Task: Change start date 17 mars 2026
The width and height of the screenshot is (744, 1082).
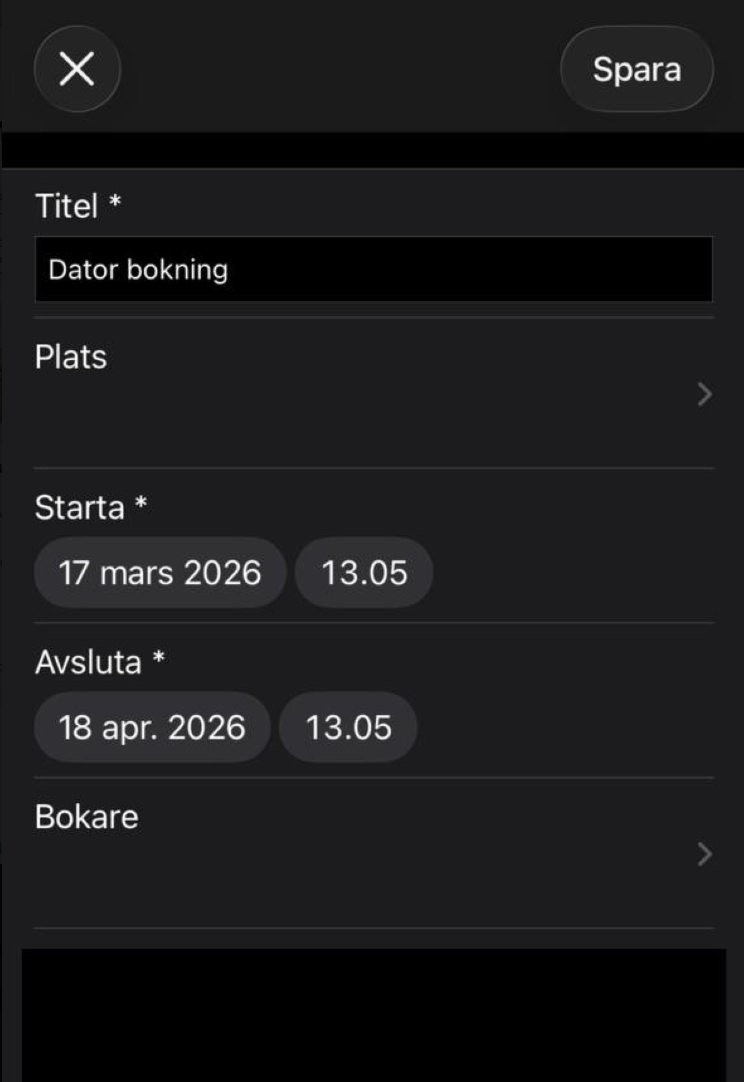Action: (160, 573)
